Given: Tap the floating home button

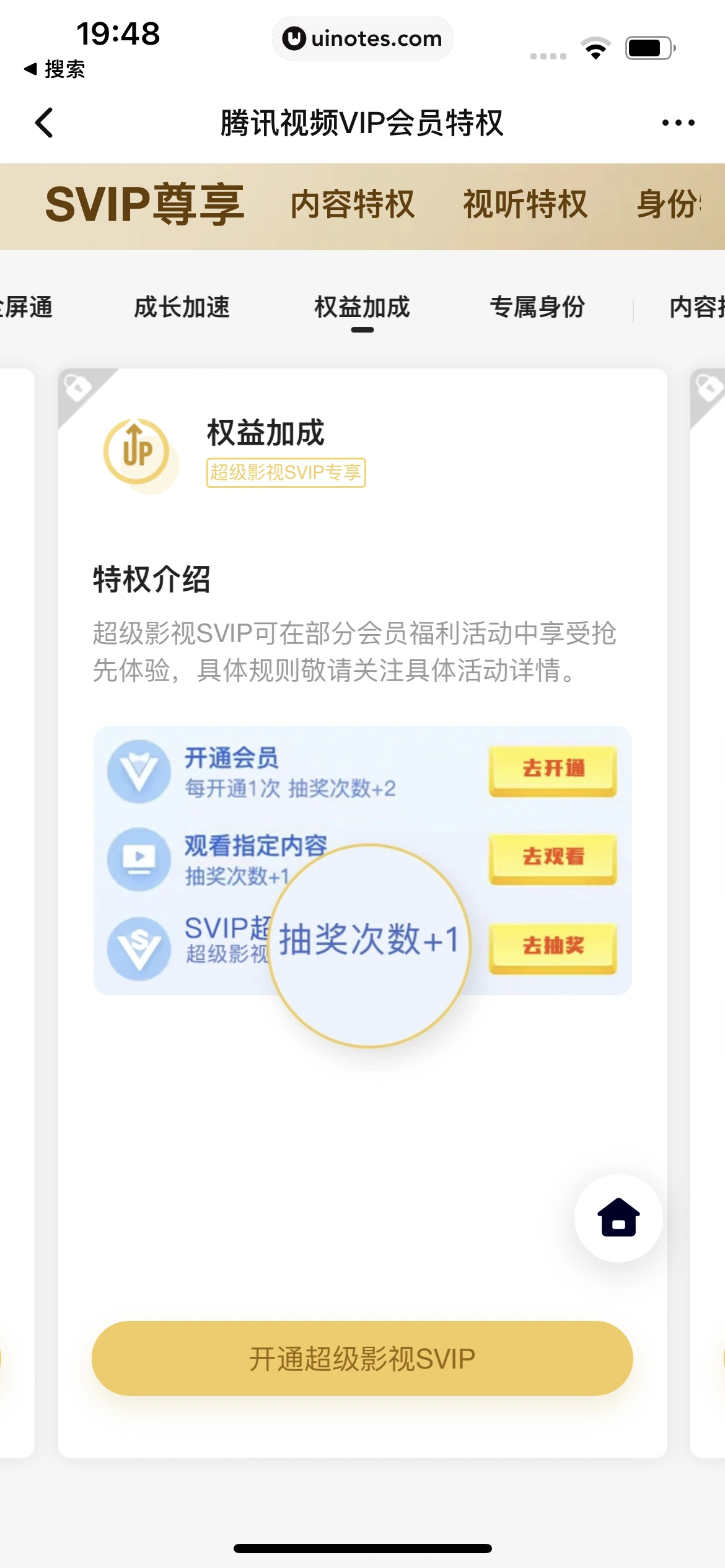Looking at the screenshot, I should pyautogui.click(x=618, y=1217).
